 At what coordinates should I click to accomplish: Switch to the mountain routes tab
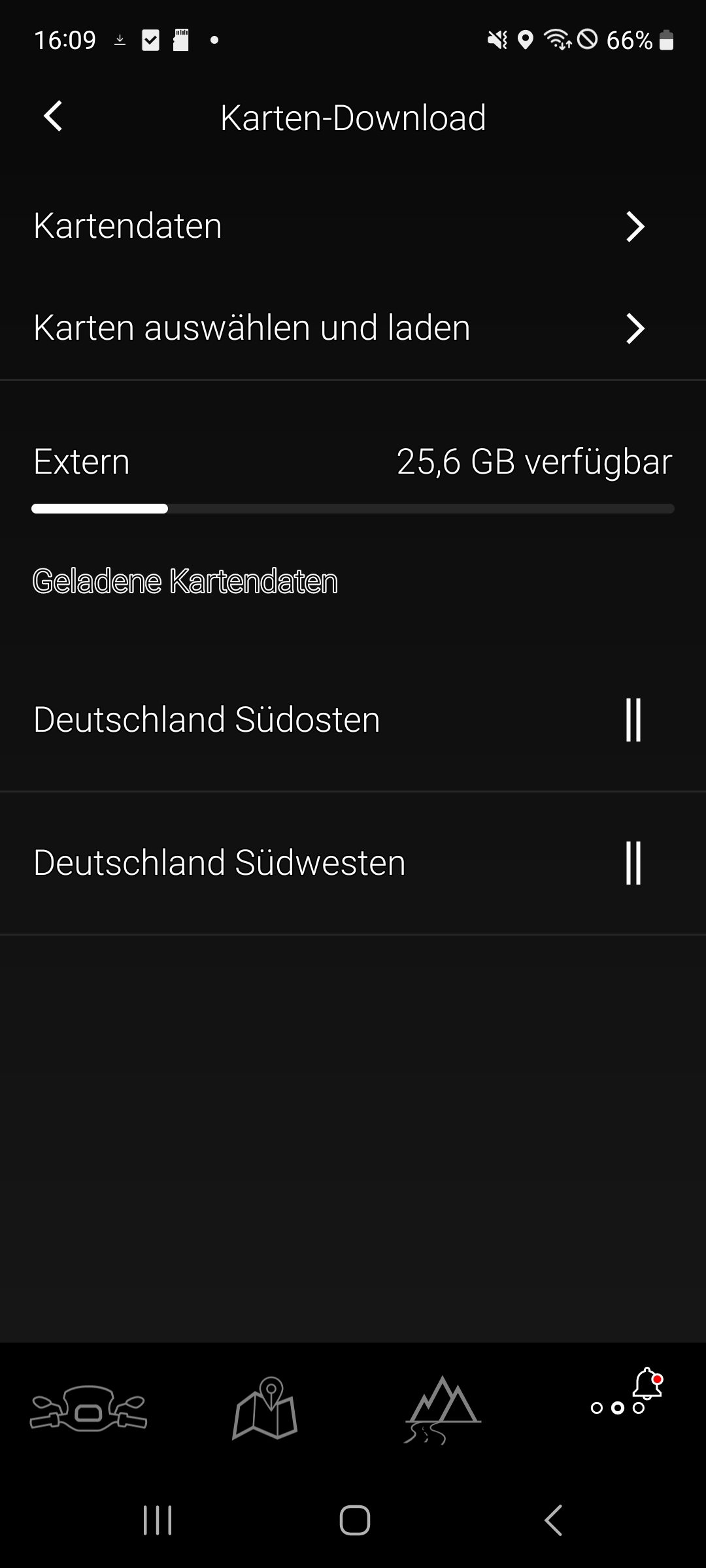pos(443,1409)
